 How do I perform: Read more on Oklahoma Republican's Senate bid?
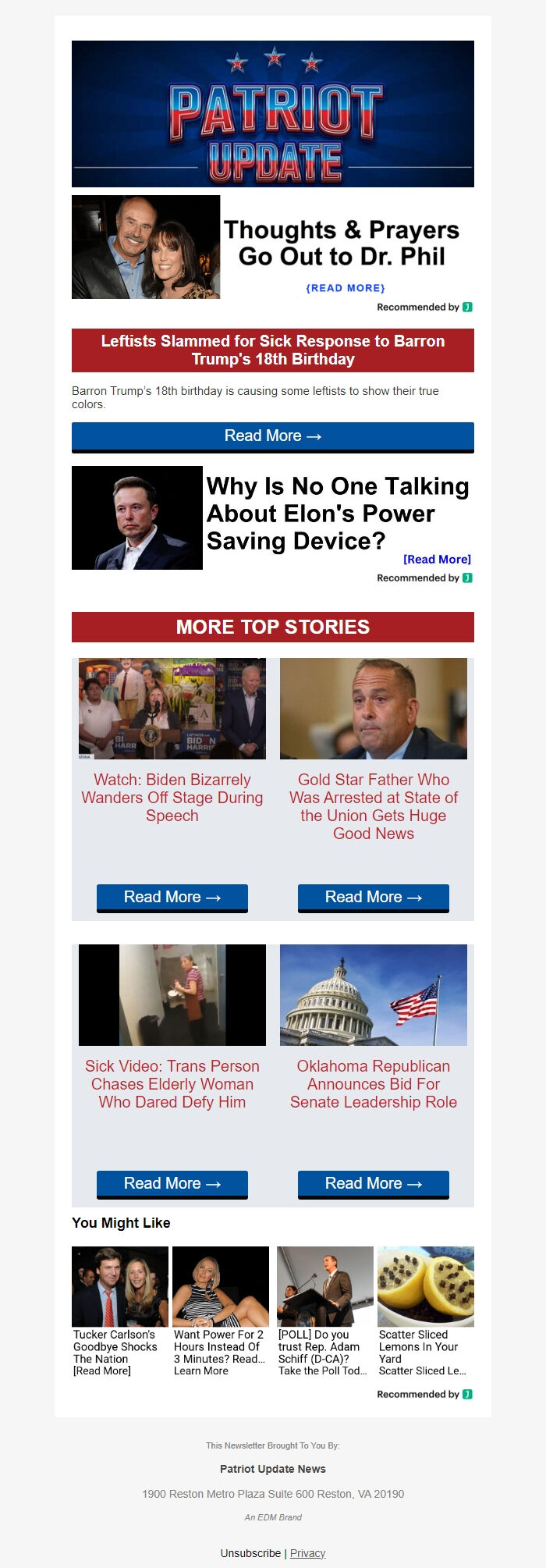coord(374,1184)
